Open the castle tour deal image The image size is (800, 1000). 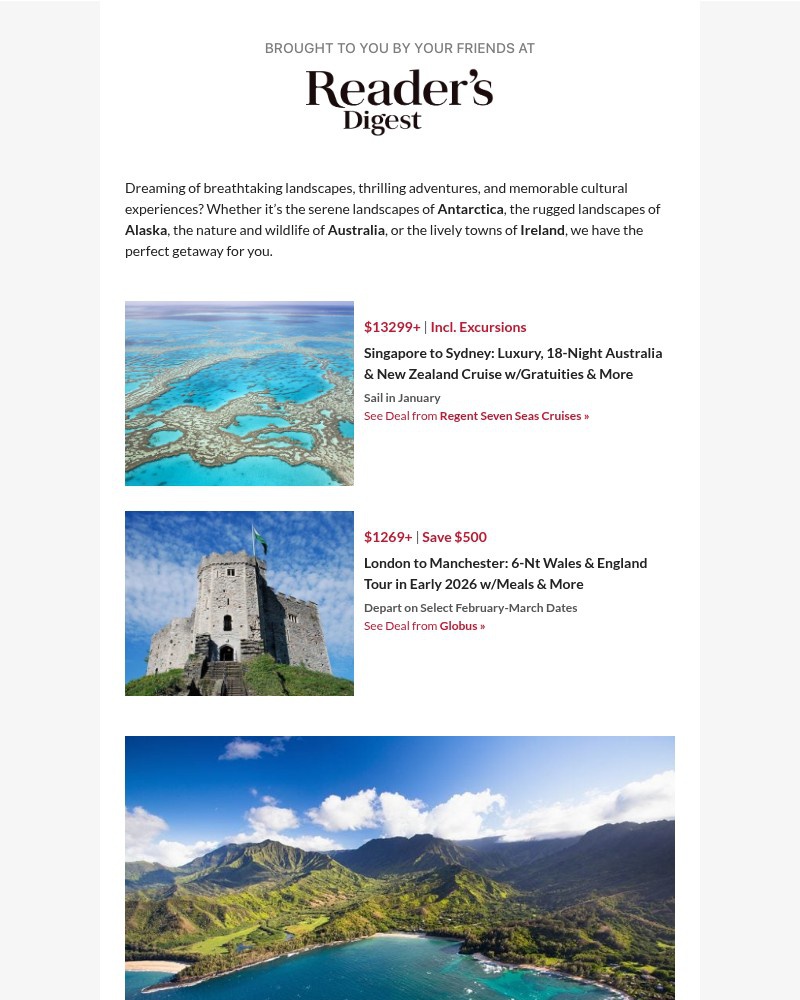tap(239, 603)
